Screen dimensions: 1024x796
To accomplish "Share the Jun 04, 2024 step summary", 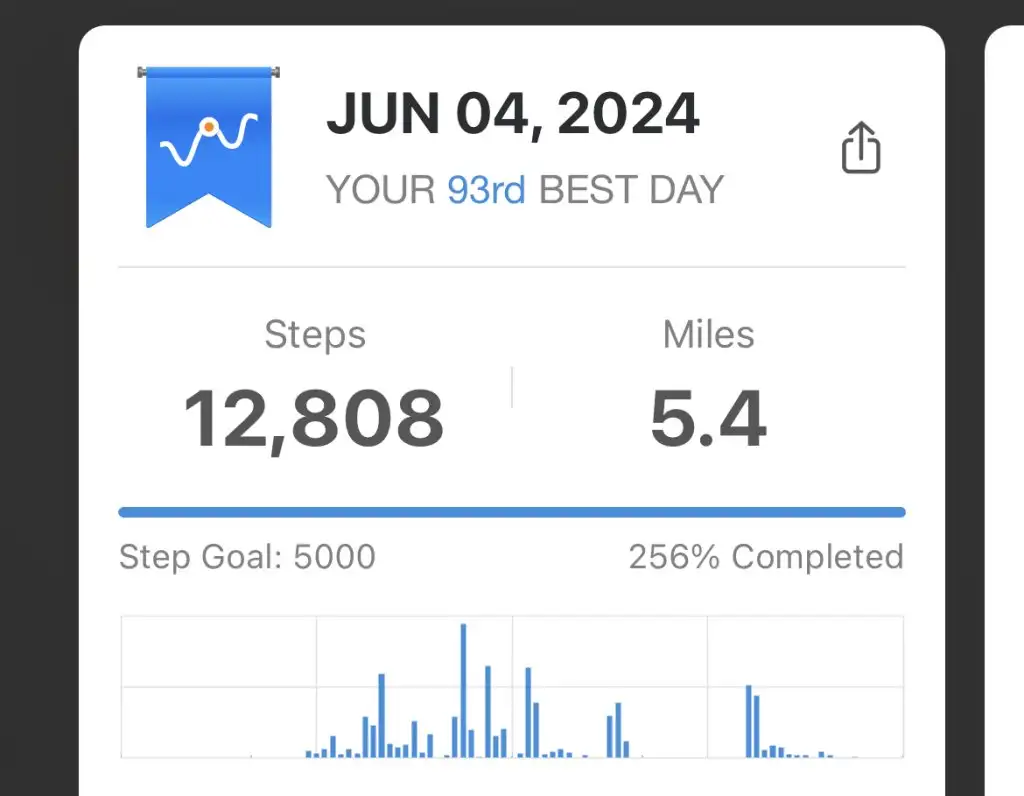I will [860, 150].
